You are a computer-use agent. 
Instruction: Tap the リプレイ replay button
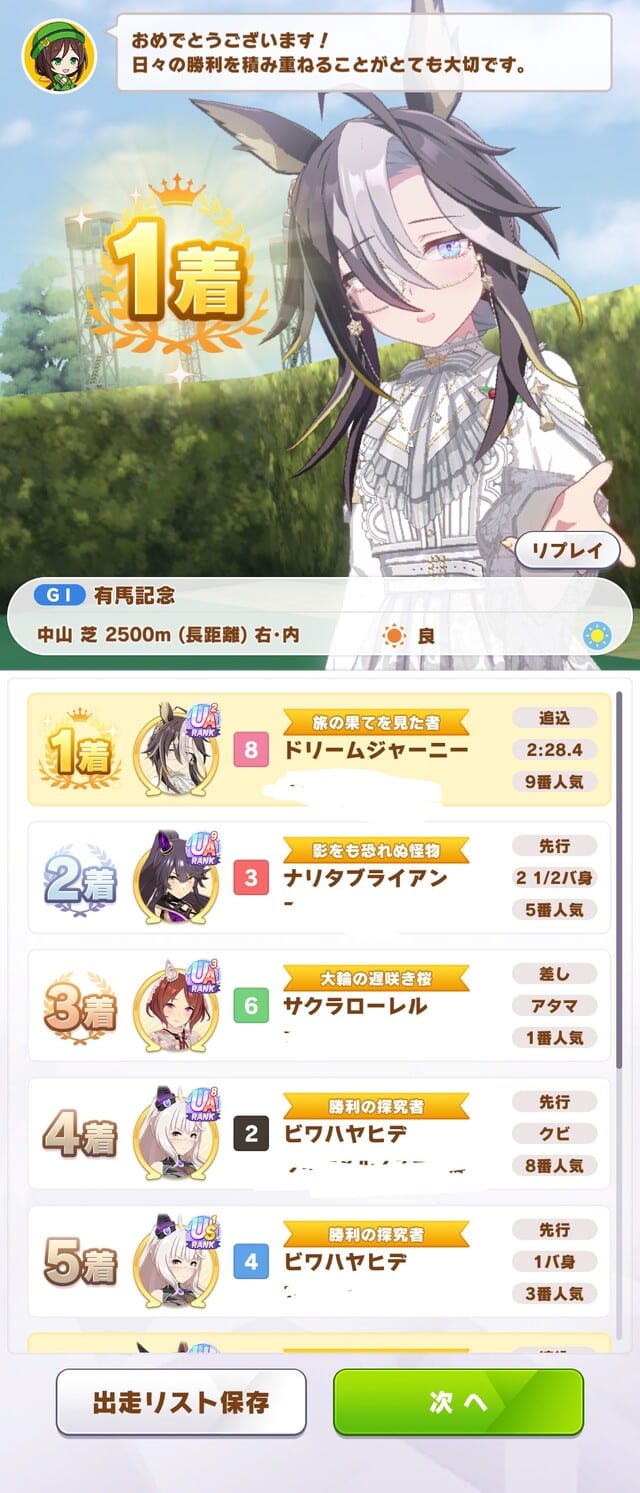coord(567,550)
